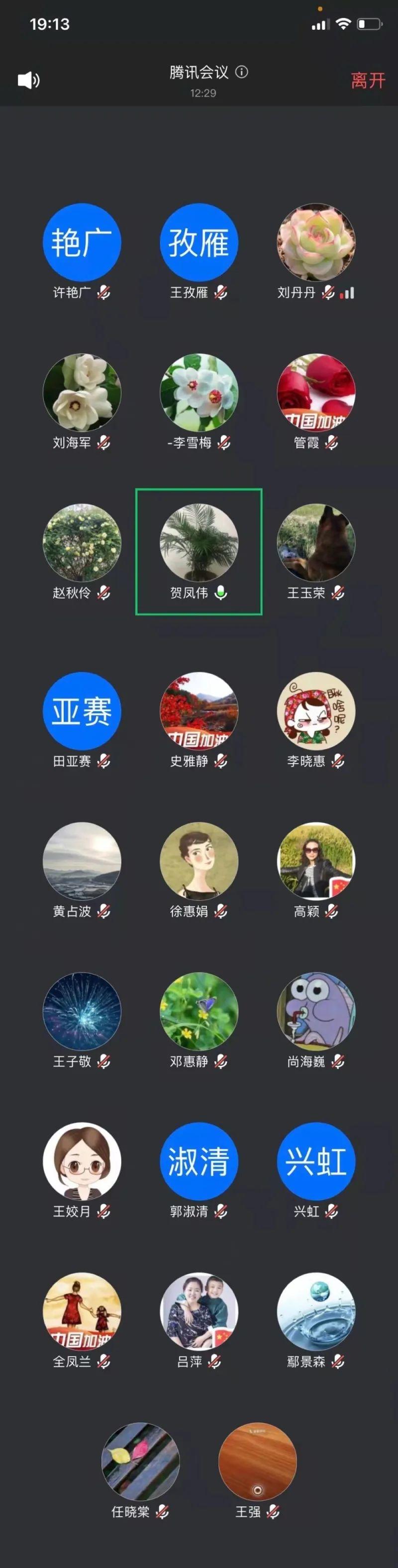Open 吕萍's participant tile
Viewport: 398px width, 1568px height.
pyautogui.click(x=199, y=1312)
